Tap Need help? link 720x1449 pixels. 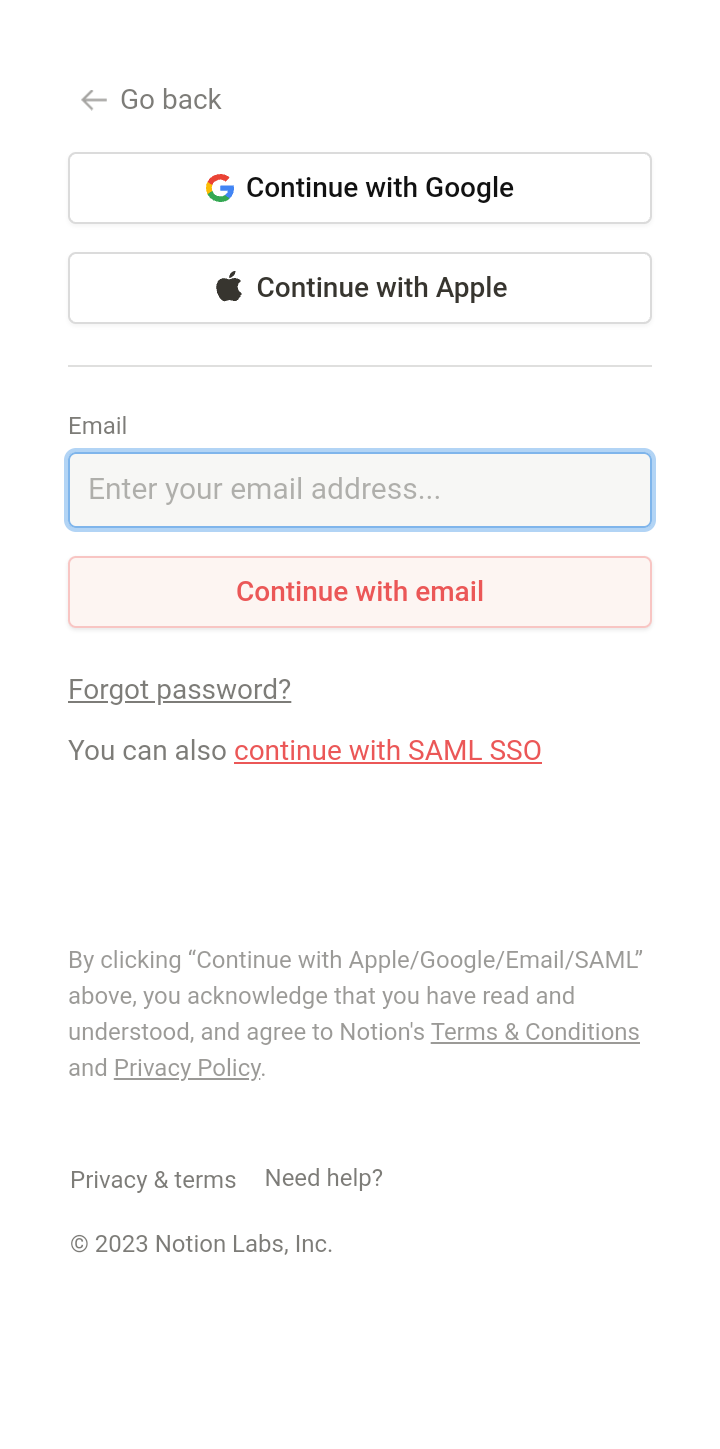324,1178
